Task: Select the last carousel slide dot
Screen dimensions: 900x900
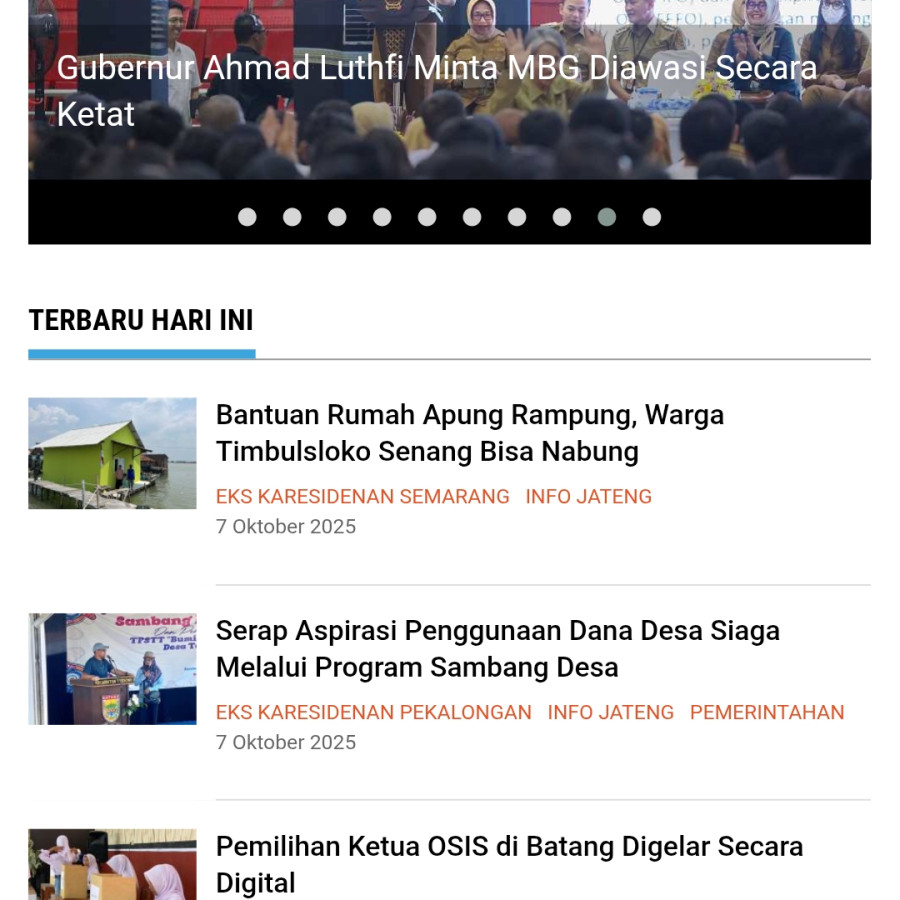Action: [x=652, y=217]
